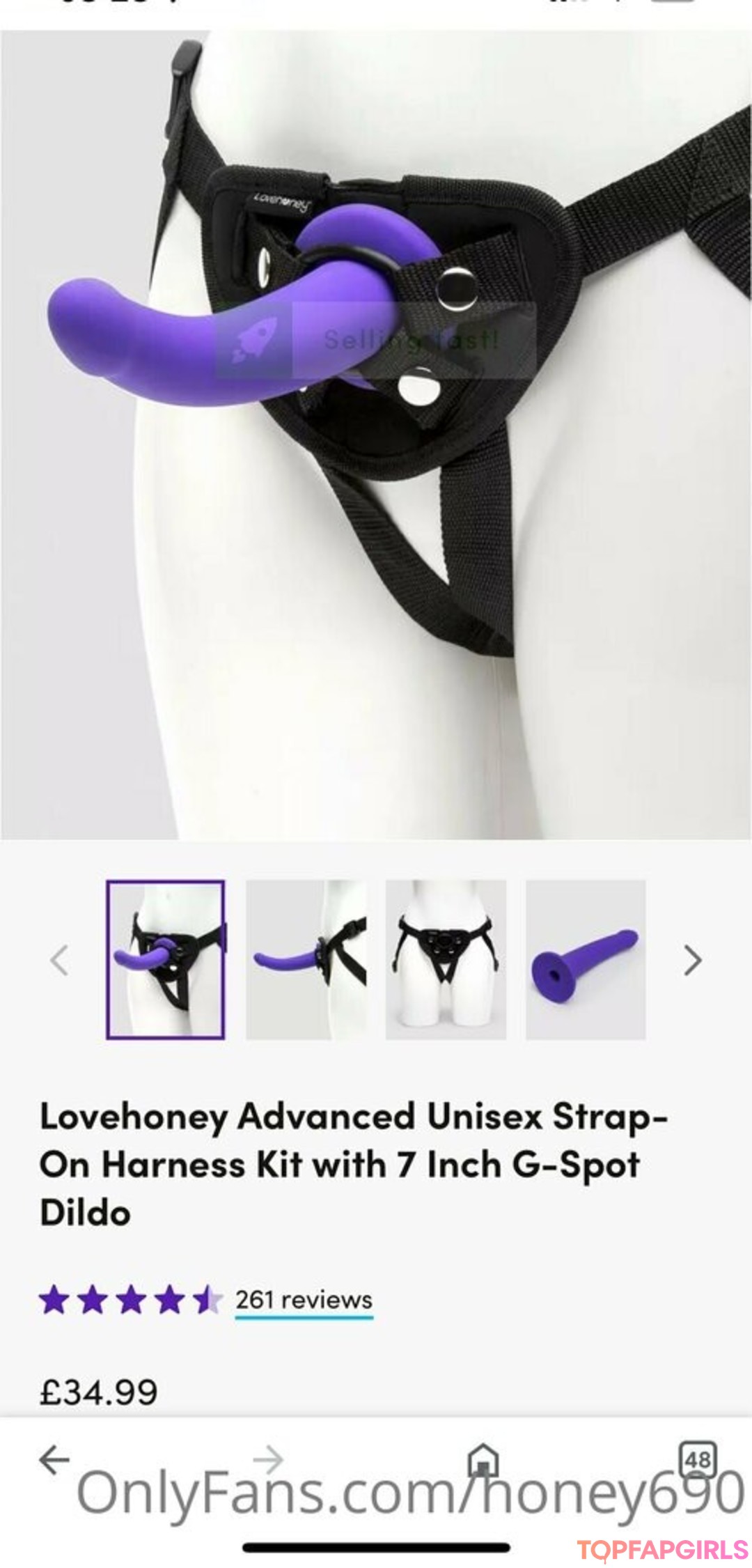The image size is (752, 1568).
Task: Select the second product thumbnail, a side view
Action: click(x=306, y=960)
